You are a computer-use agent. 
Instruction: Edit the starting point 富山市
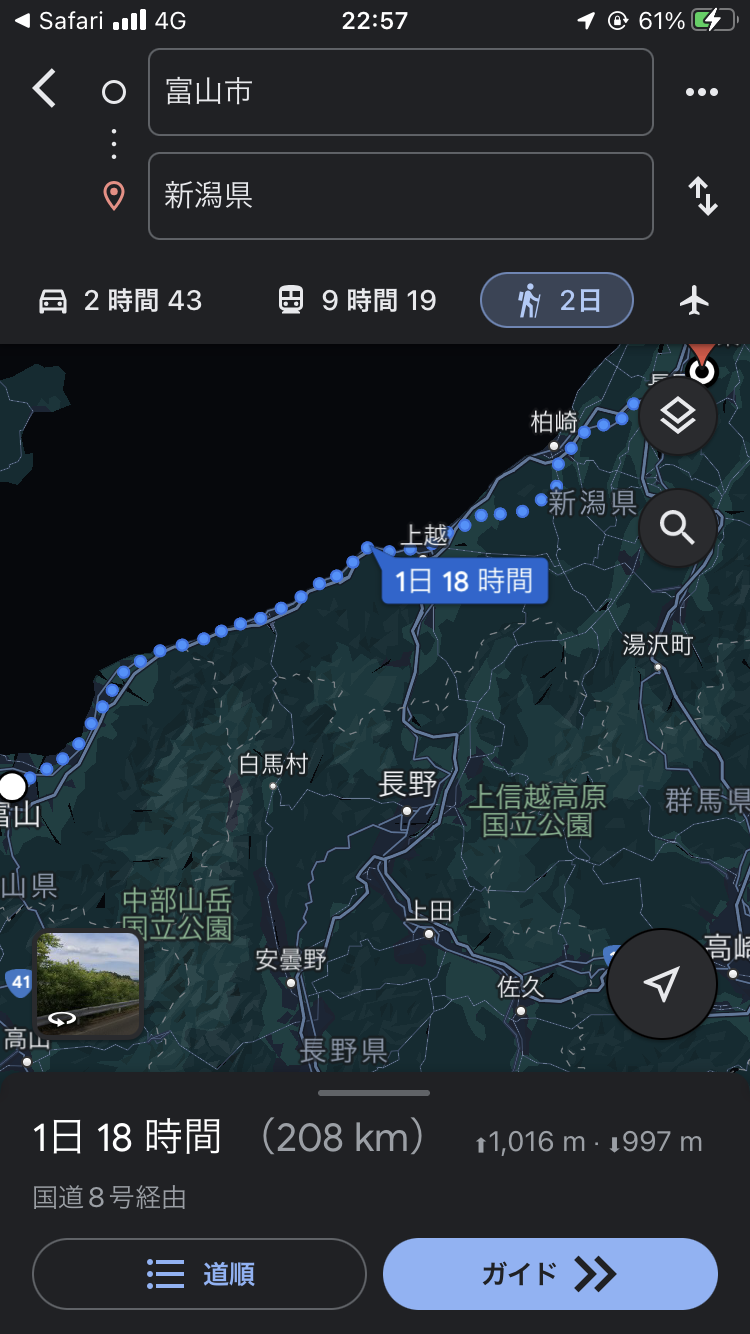point(400,92)
